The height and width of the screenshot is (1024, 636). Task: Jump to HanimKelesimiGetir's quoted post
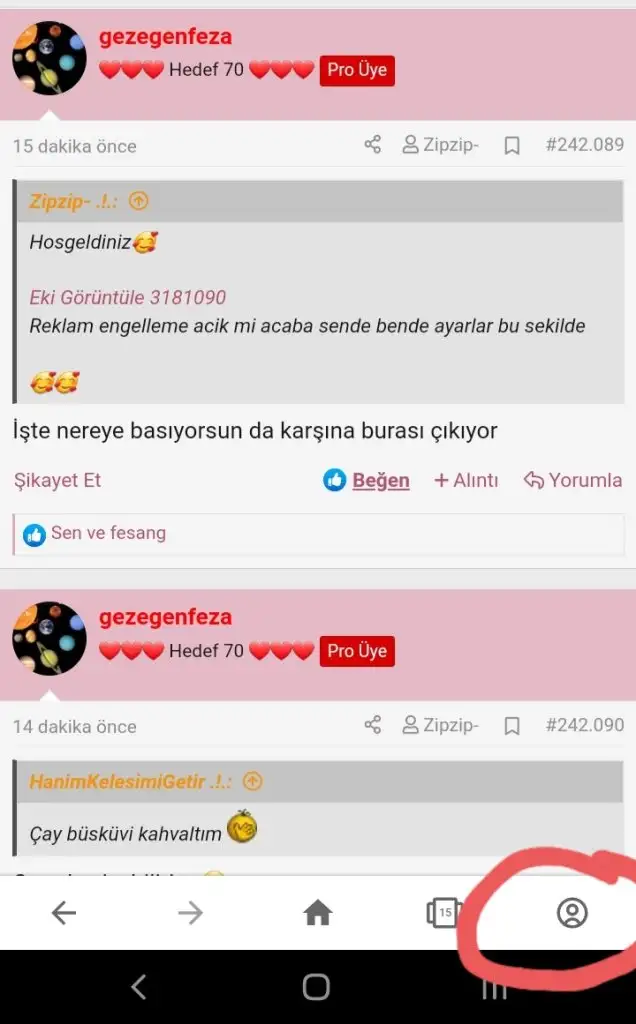[x=252, y=780]
